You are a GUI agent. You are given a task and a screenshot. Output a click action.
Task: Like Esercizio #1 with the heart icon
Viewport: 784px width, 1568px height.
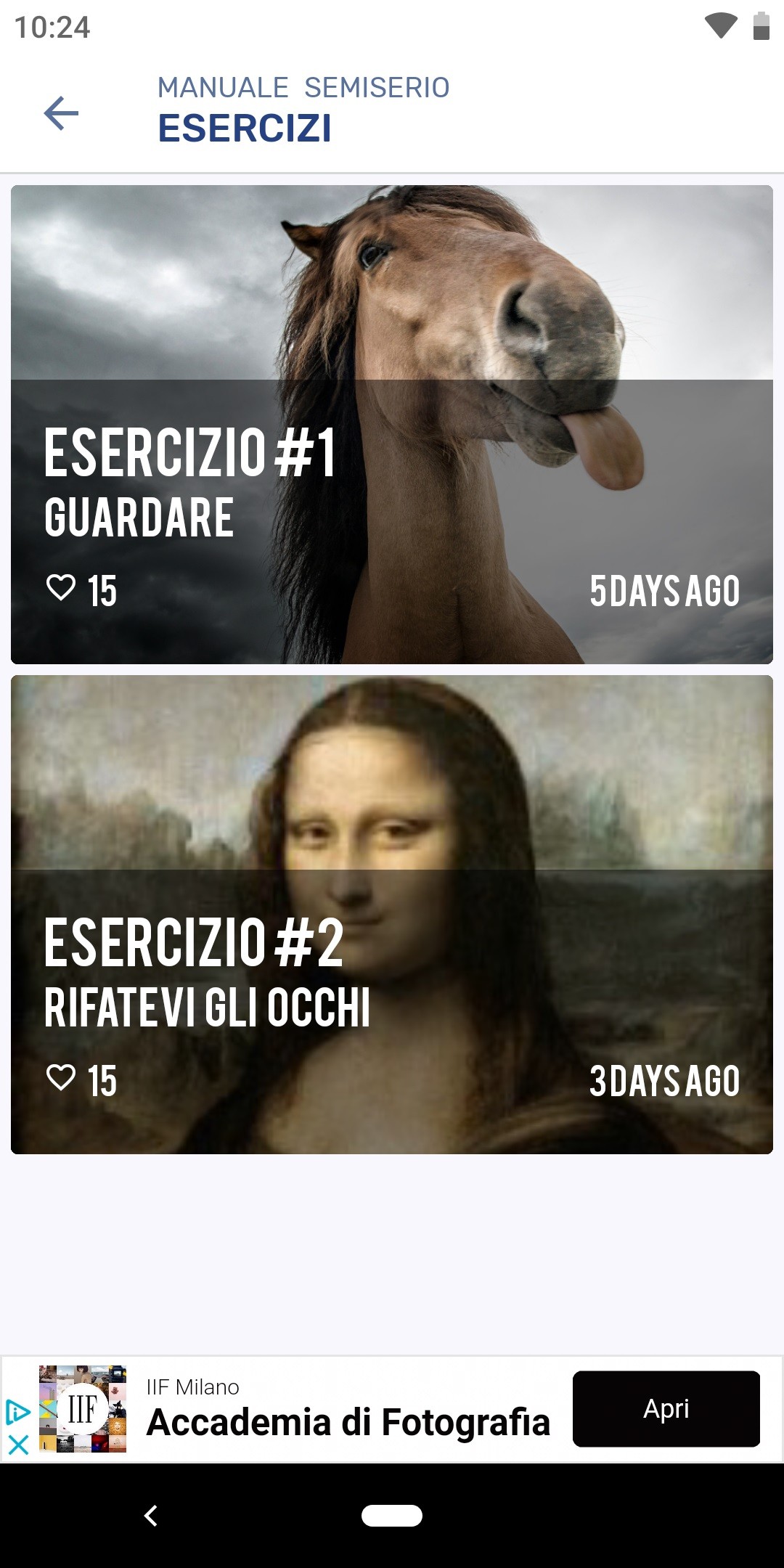point(61,587)
